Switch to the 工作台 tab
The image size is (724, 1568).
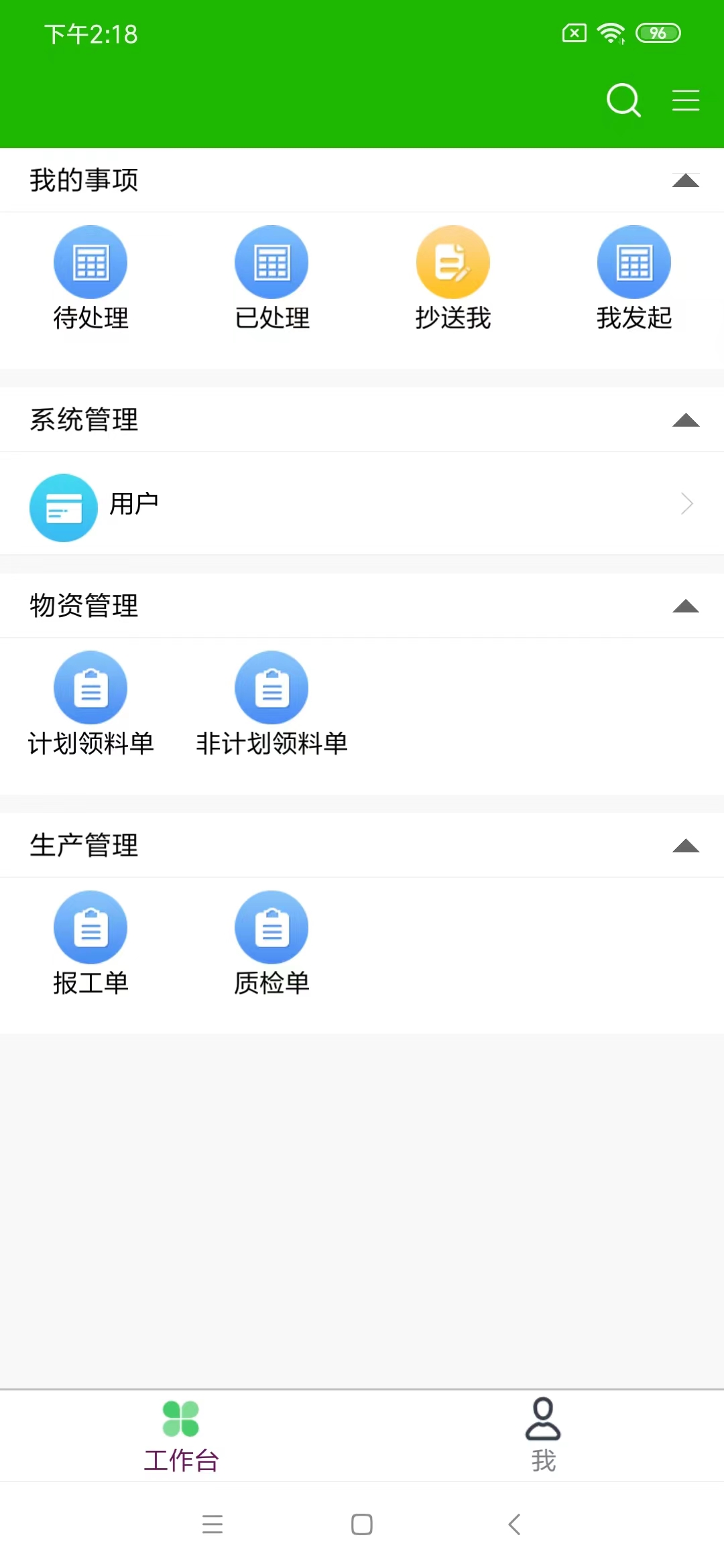point(181,1435)
